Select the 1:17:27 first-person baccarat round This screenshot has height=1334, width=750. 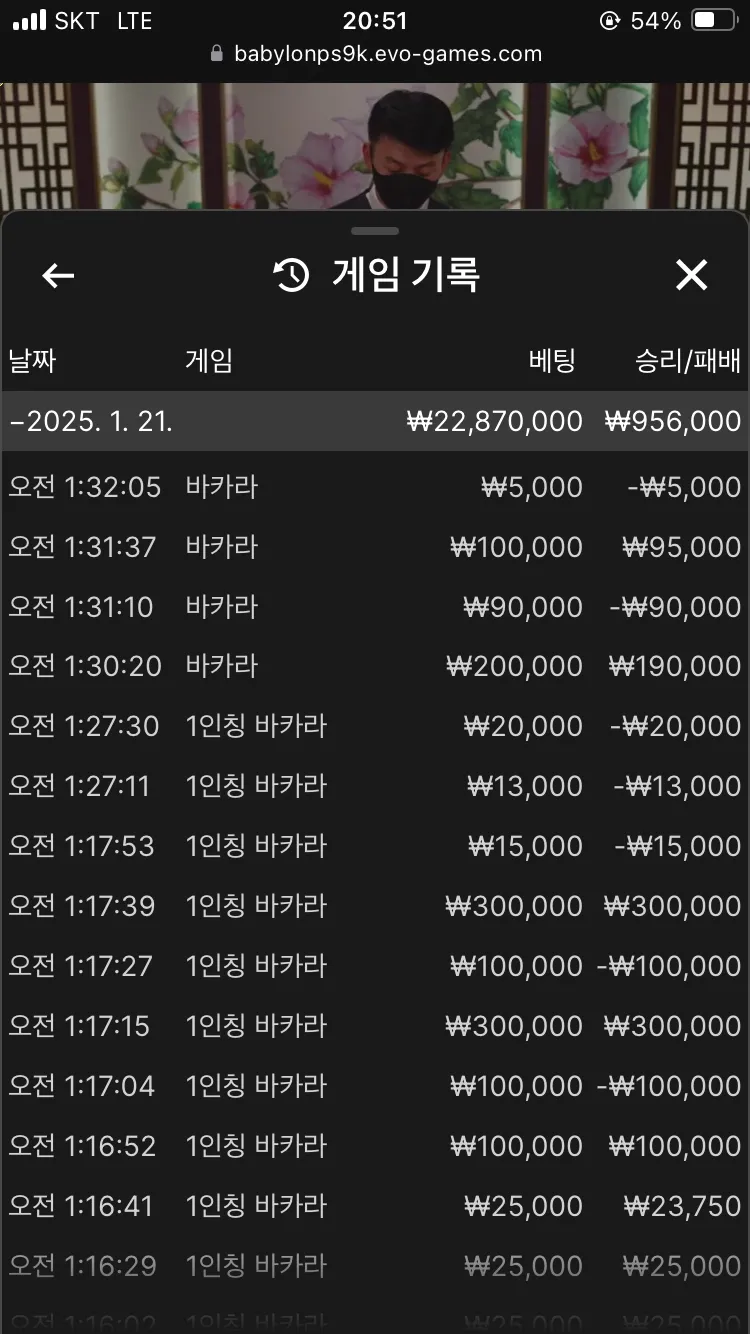(x=375, y=966)
